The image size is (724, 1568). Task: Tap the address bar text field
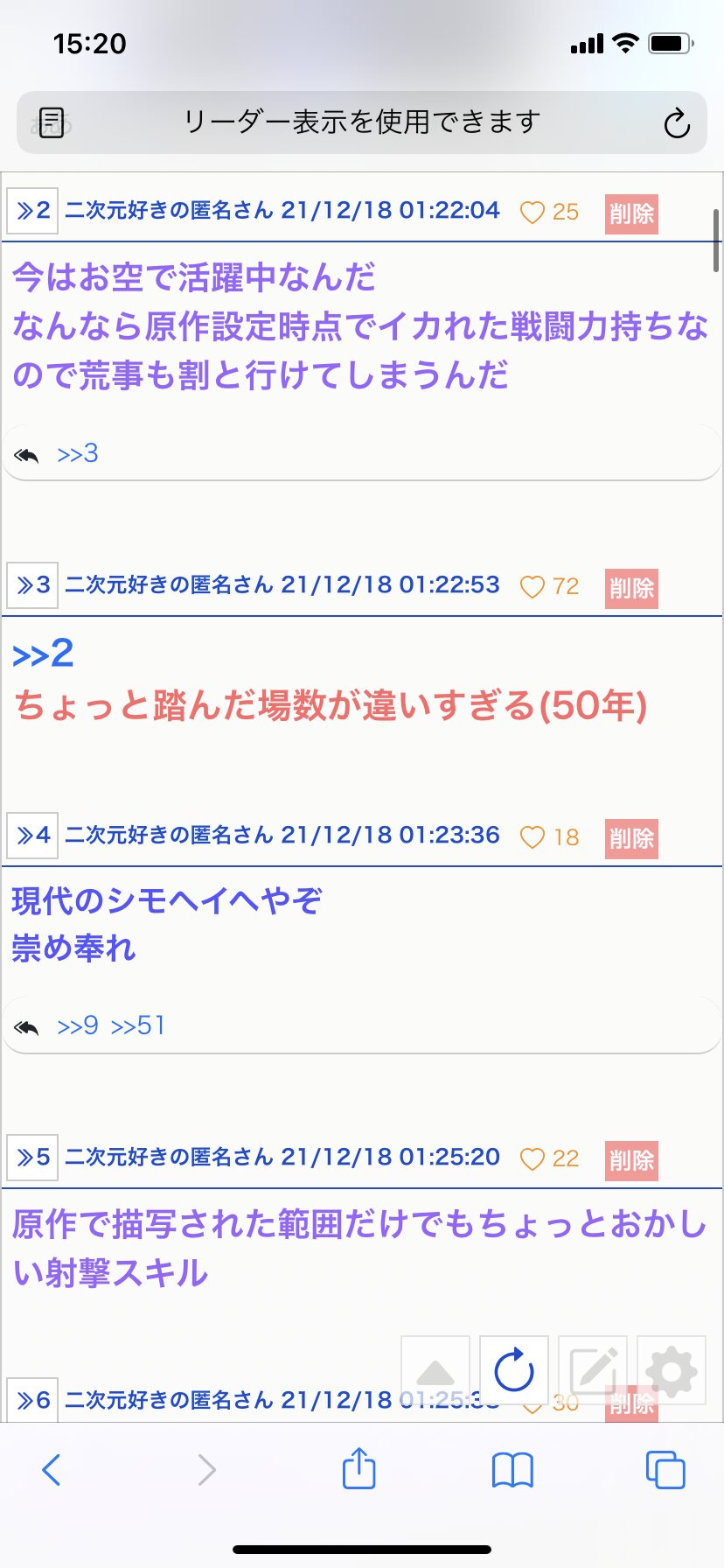362,122
